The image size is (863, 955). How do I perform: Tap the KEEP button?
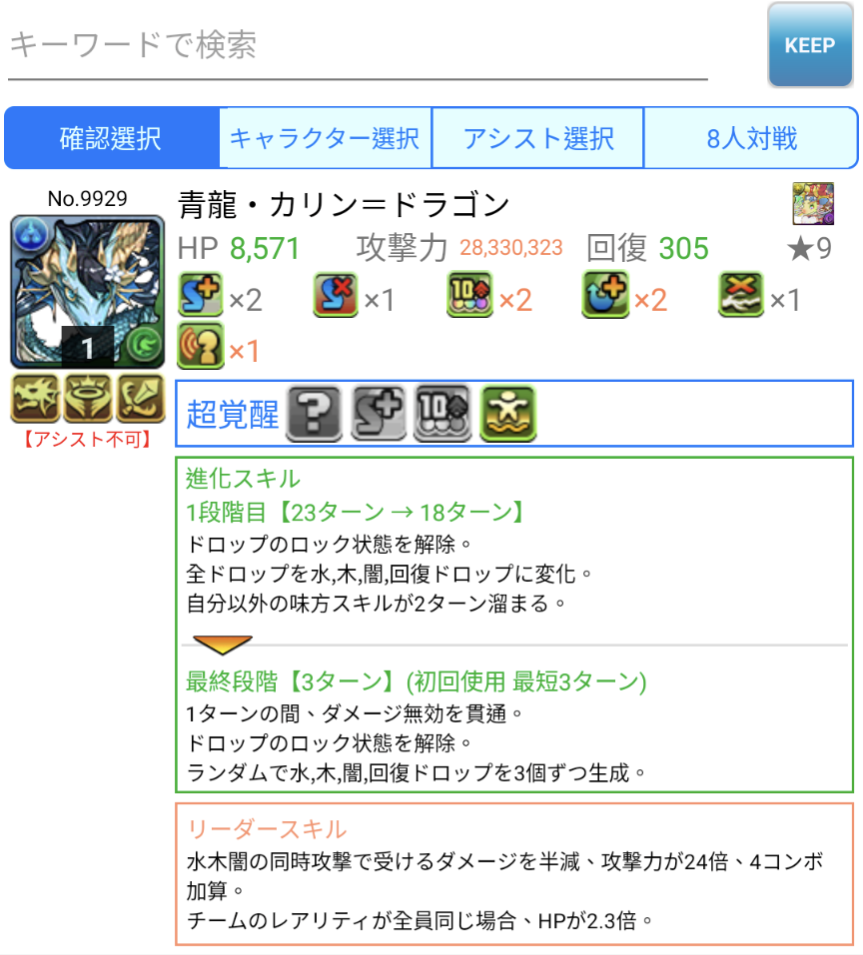coord(810,46)
